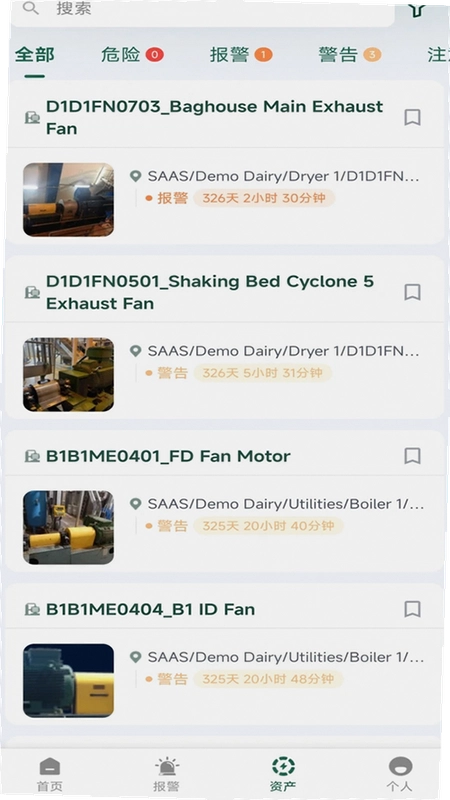Open the 个人 profile tab
The height and width of the screenshot is (800, 450).
coord(400,774)
